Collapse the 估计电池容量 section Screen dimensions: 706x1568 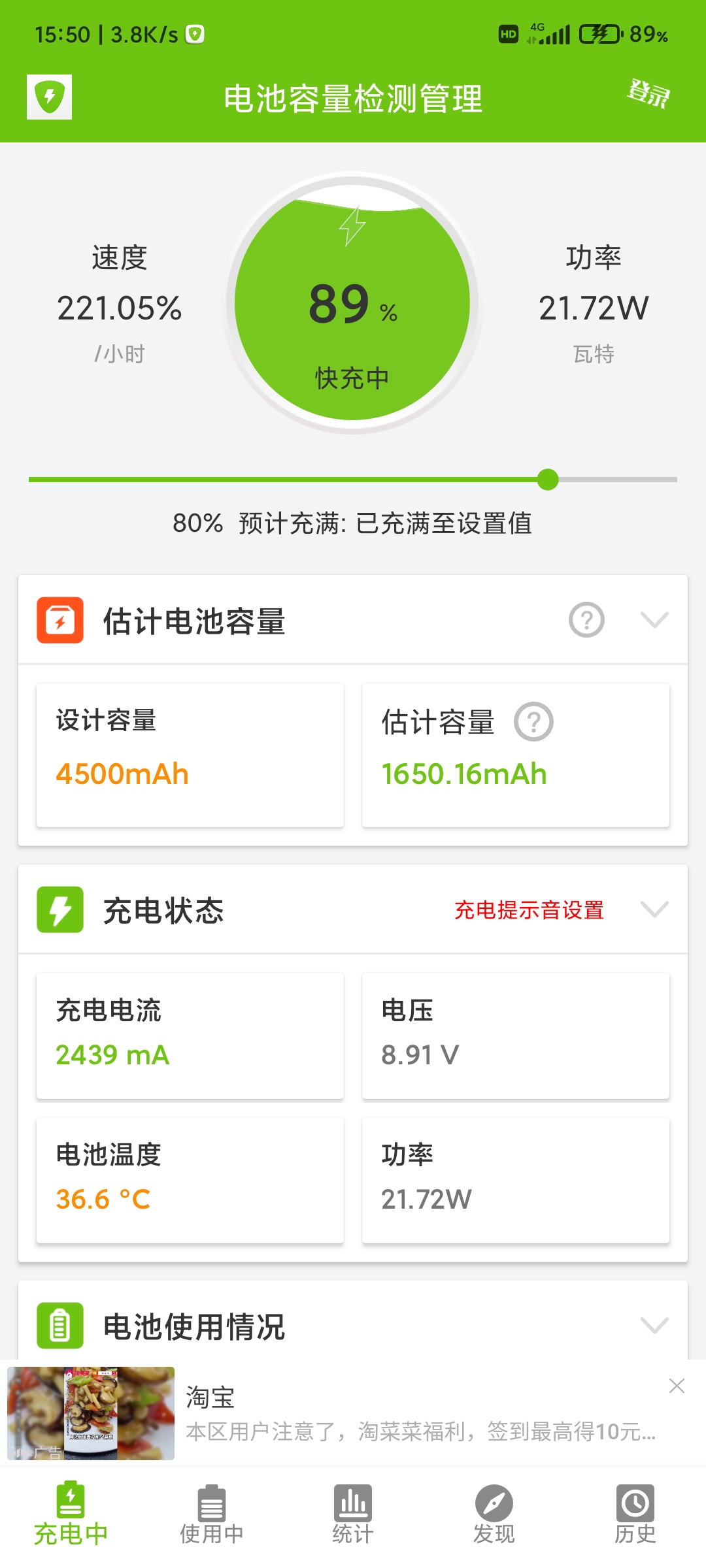(x=654, y=619)
